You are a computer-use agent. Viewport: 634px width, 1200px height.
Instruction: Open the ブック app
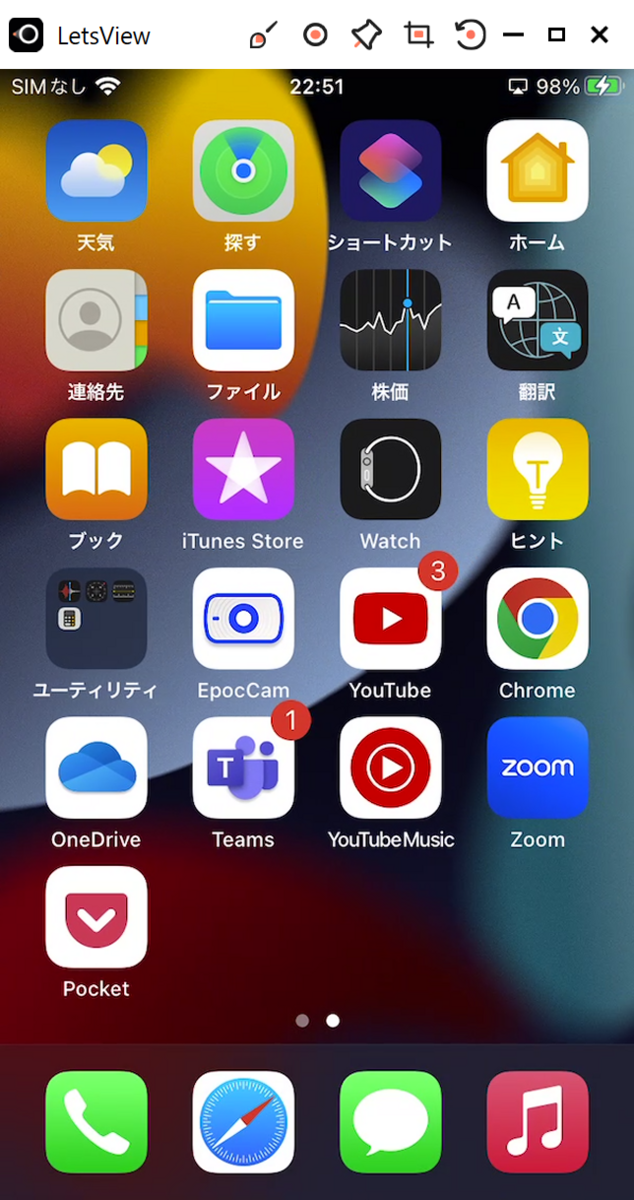click(96, 469)
